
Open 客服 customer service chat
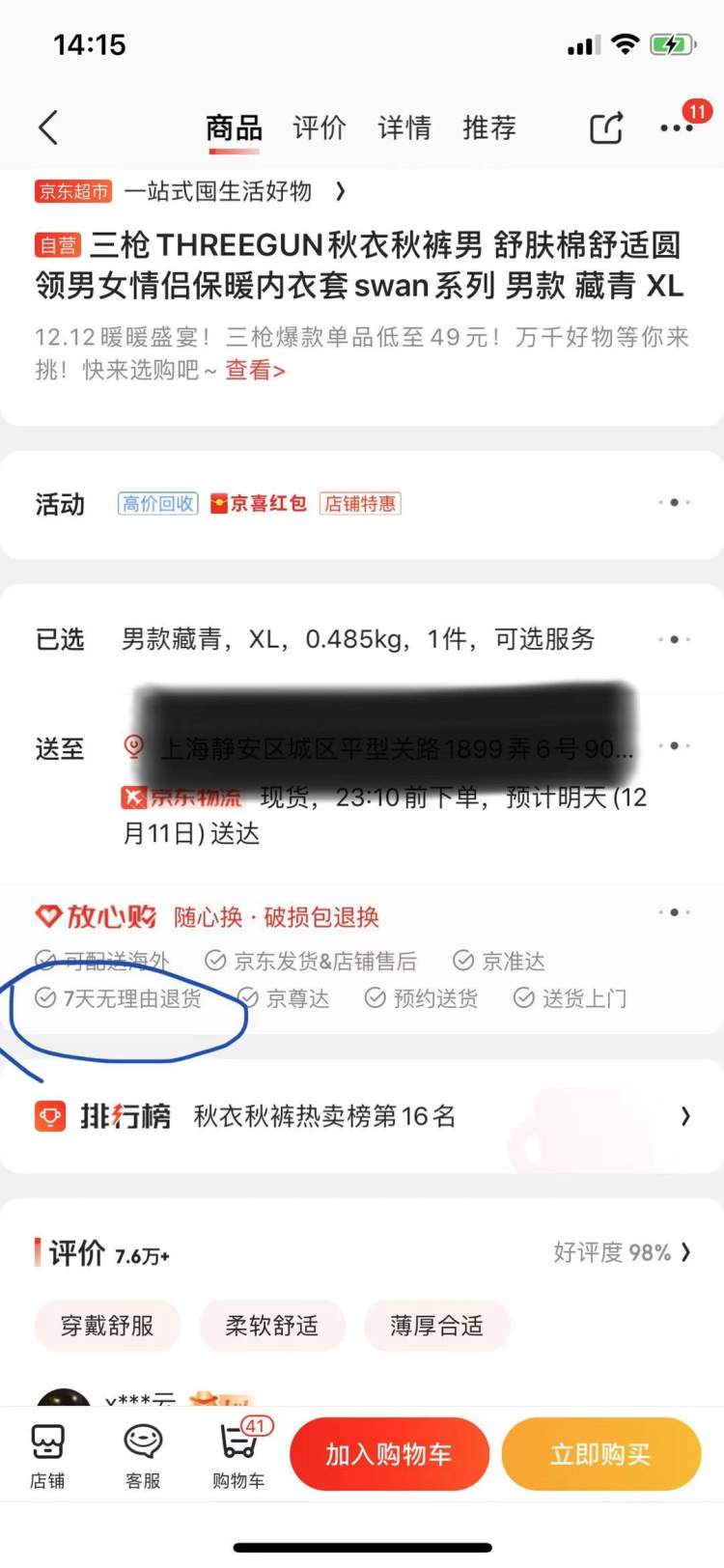point(143,1454)
